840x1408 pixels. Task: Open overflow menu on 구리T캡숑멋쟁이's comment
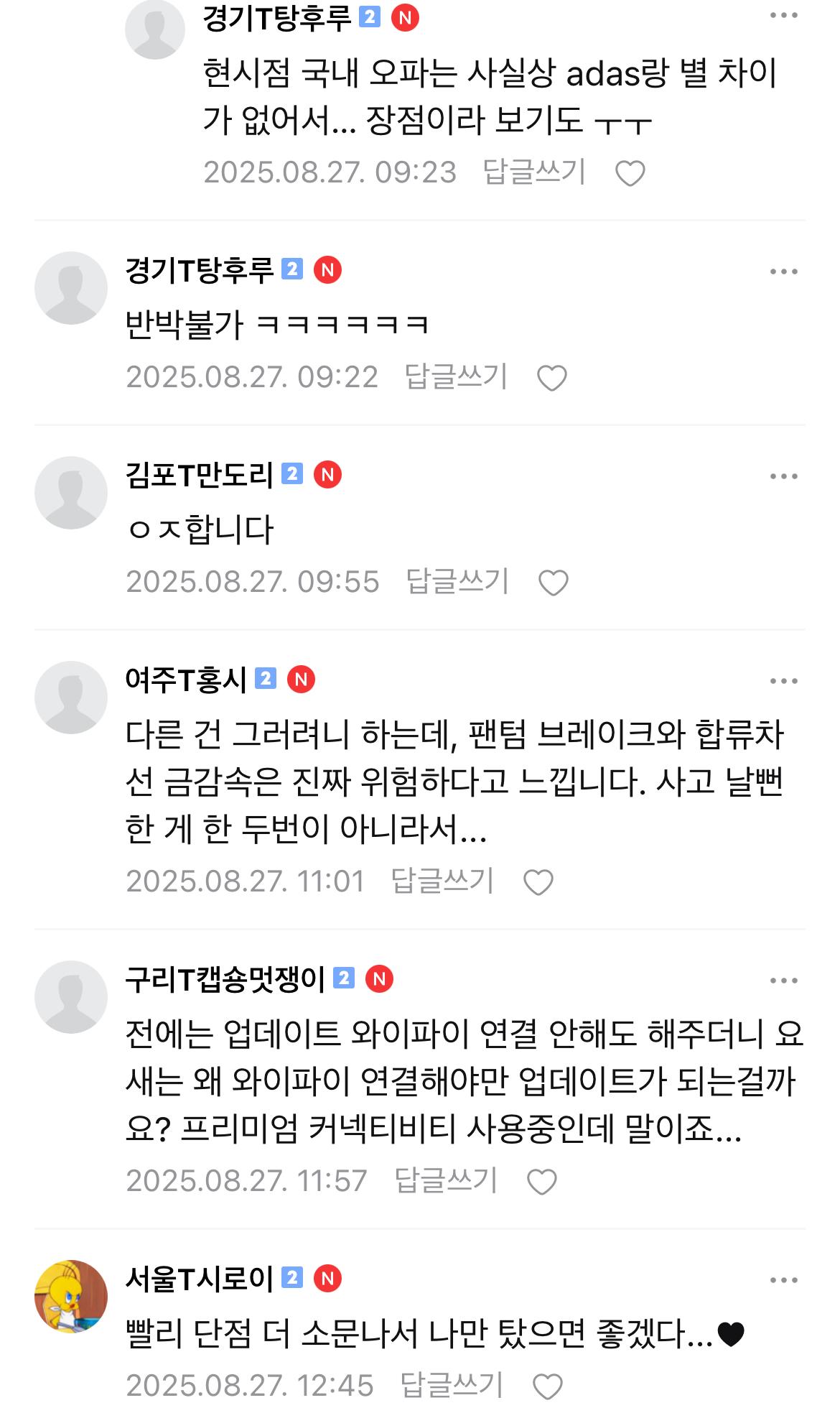point(783,981)
